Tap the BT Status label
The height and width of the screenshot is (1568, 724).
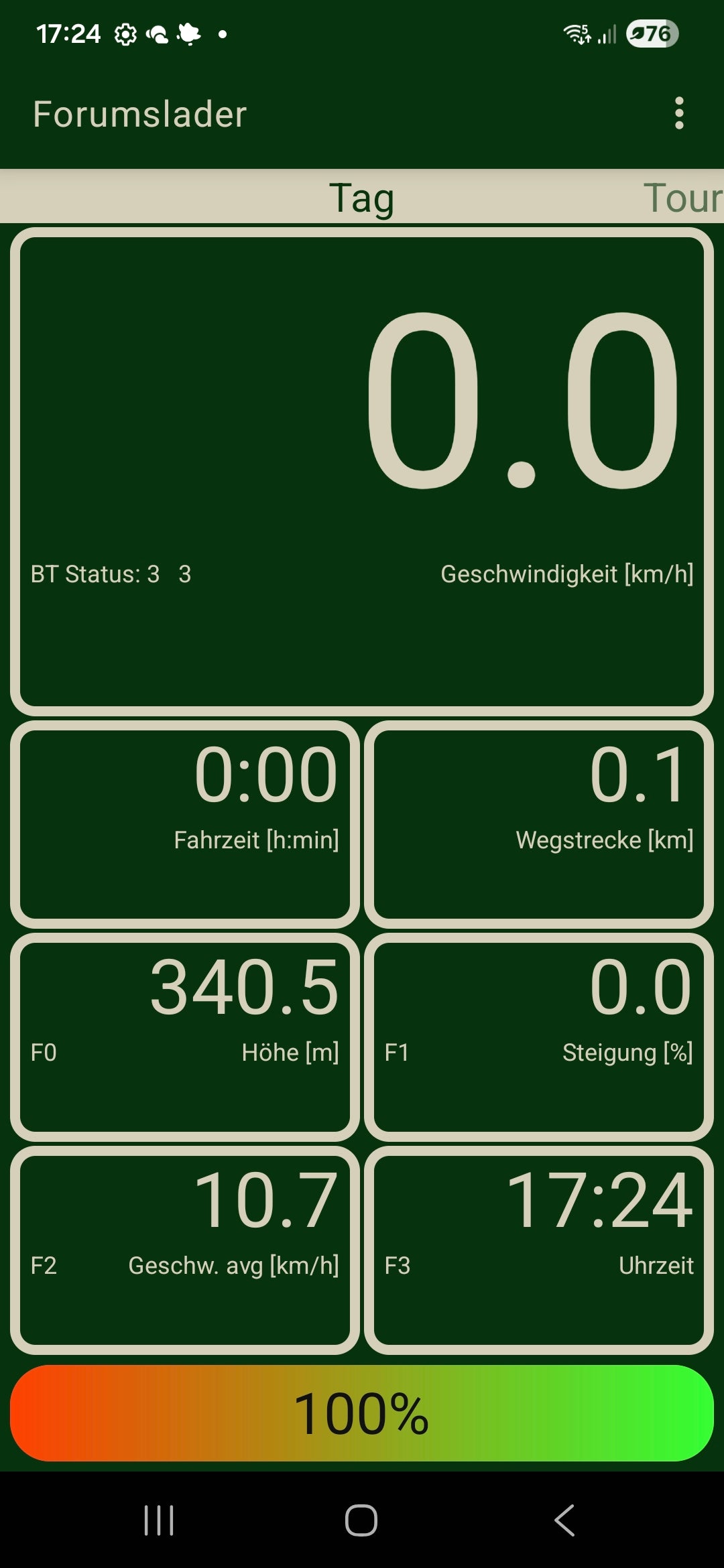click(x=111, y=575)
